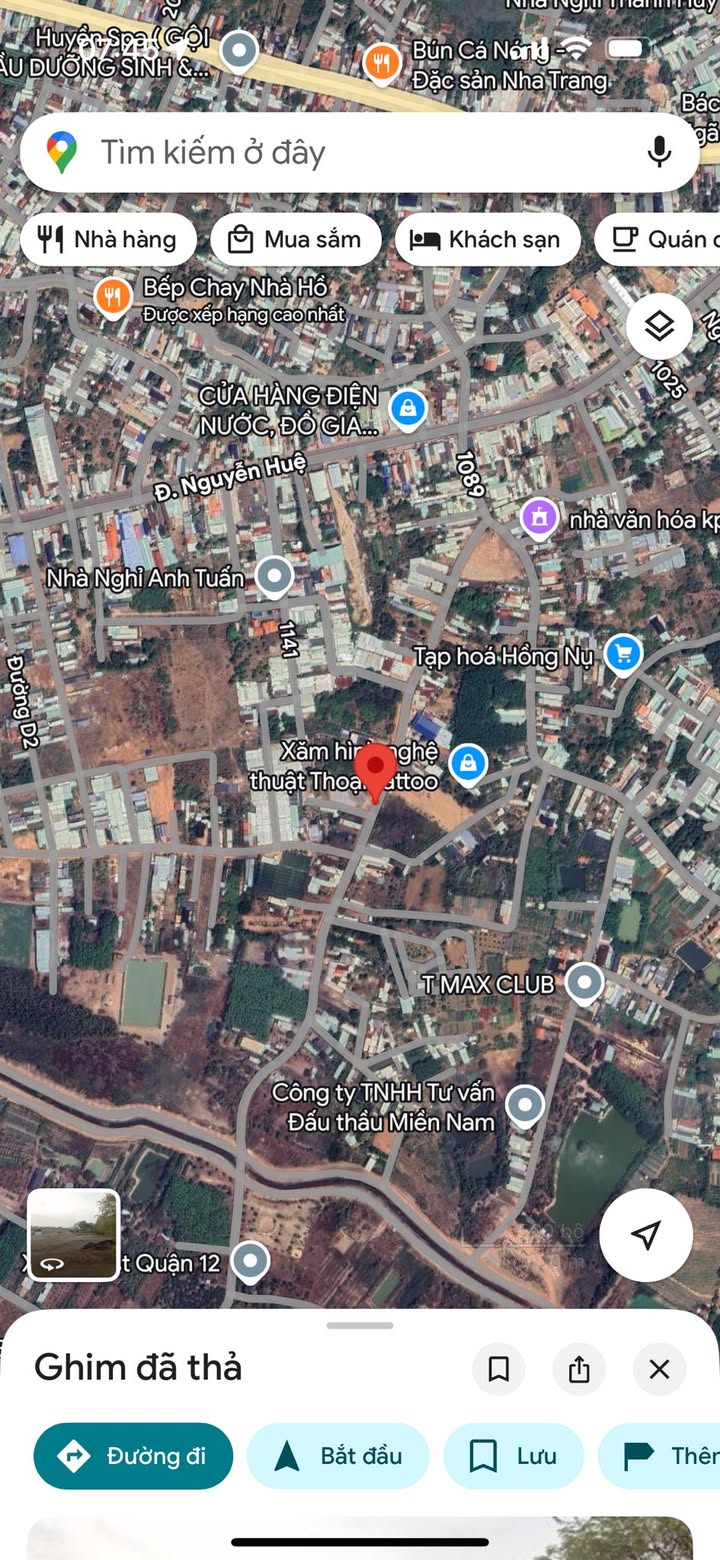Start voice search with the microphone icon
This screenshot has width=720, height=1560.
[659, 152]
